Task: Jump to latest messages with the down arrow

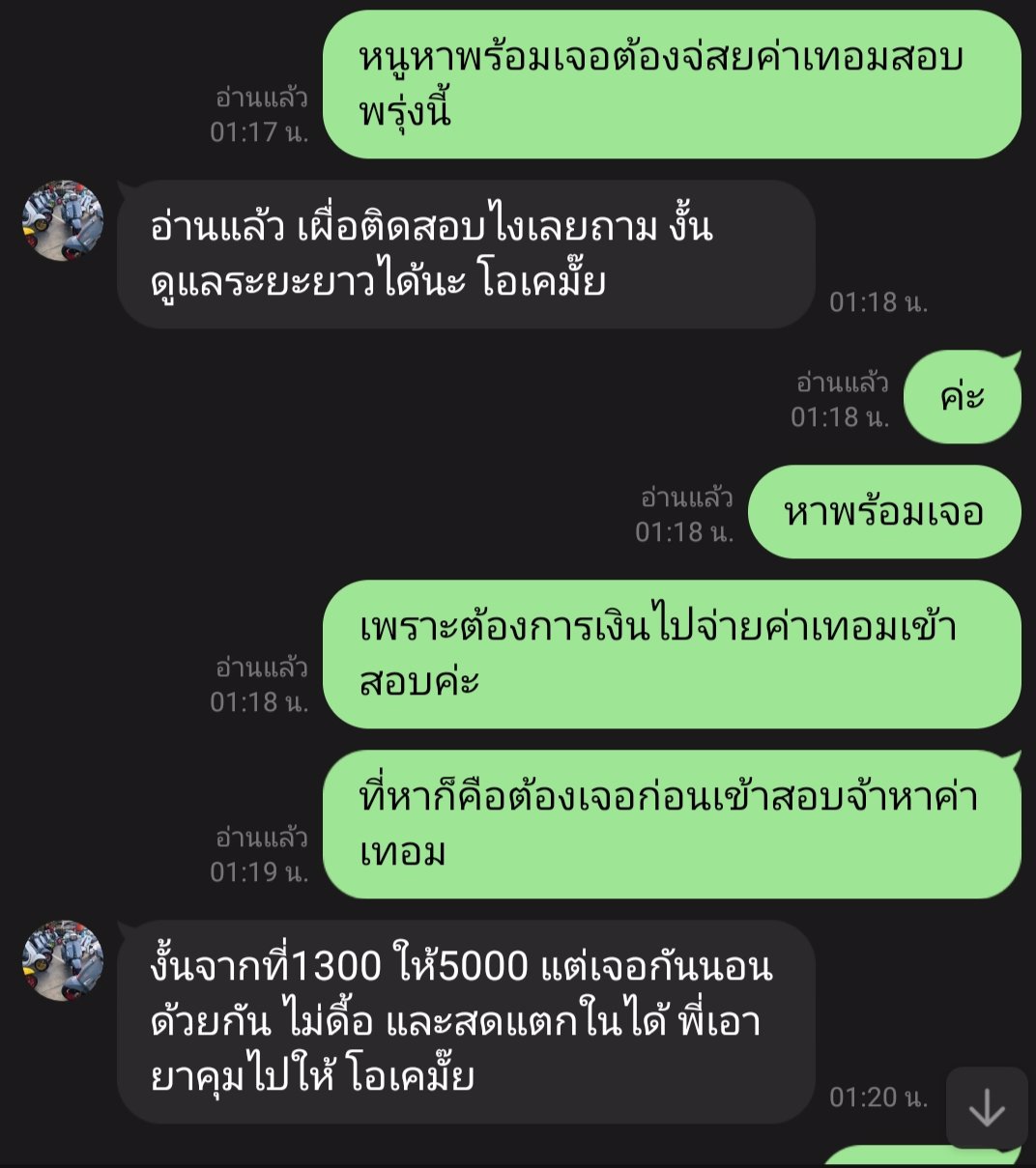Action: point(986,1108)
